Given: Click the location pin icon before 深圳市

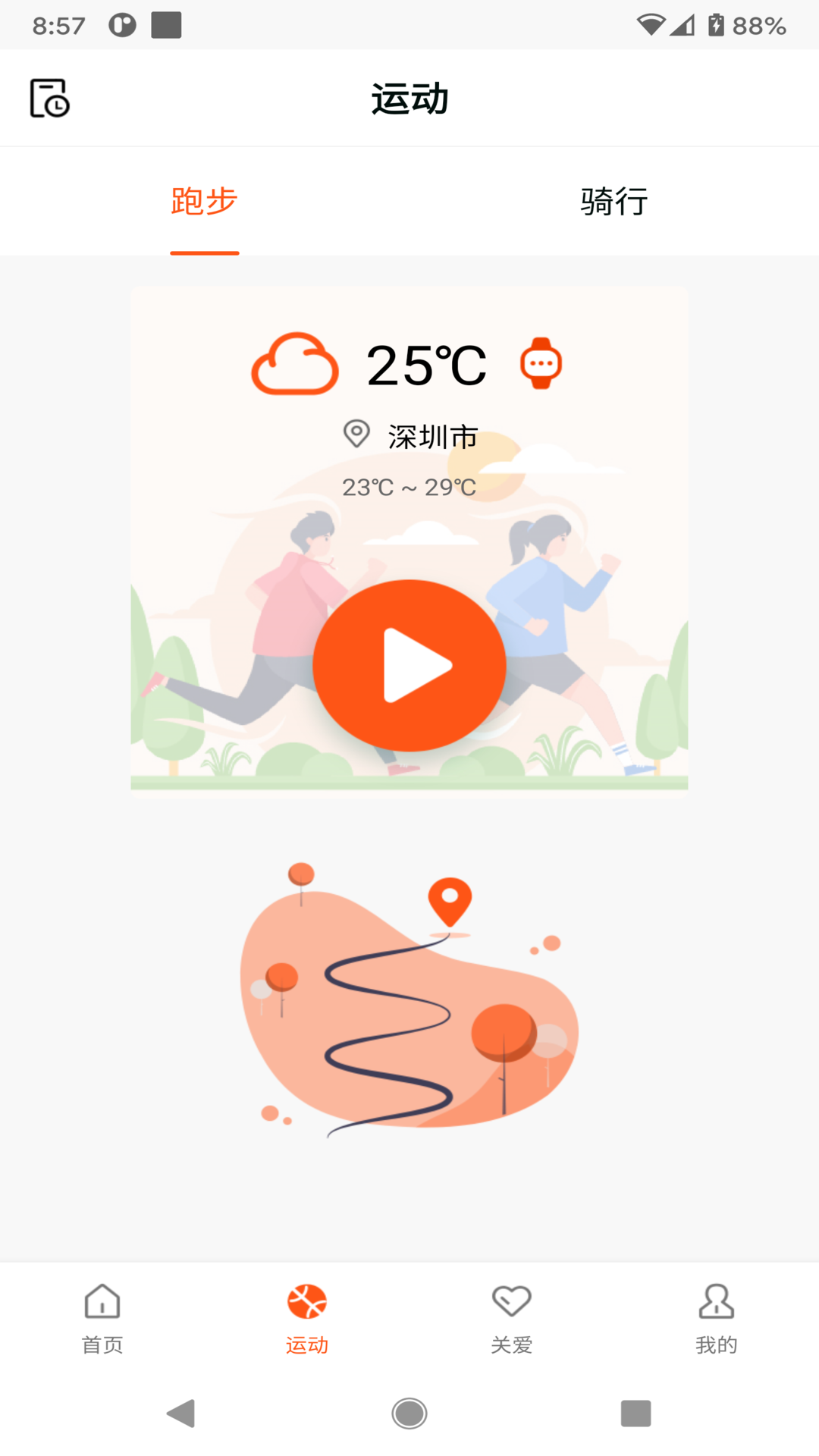Looking at the screenshot, I should click(356, 435).
